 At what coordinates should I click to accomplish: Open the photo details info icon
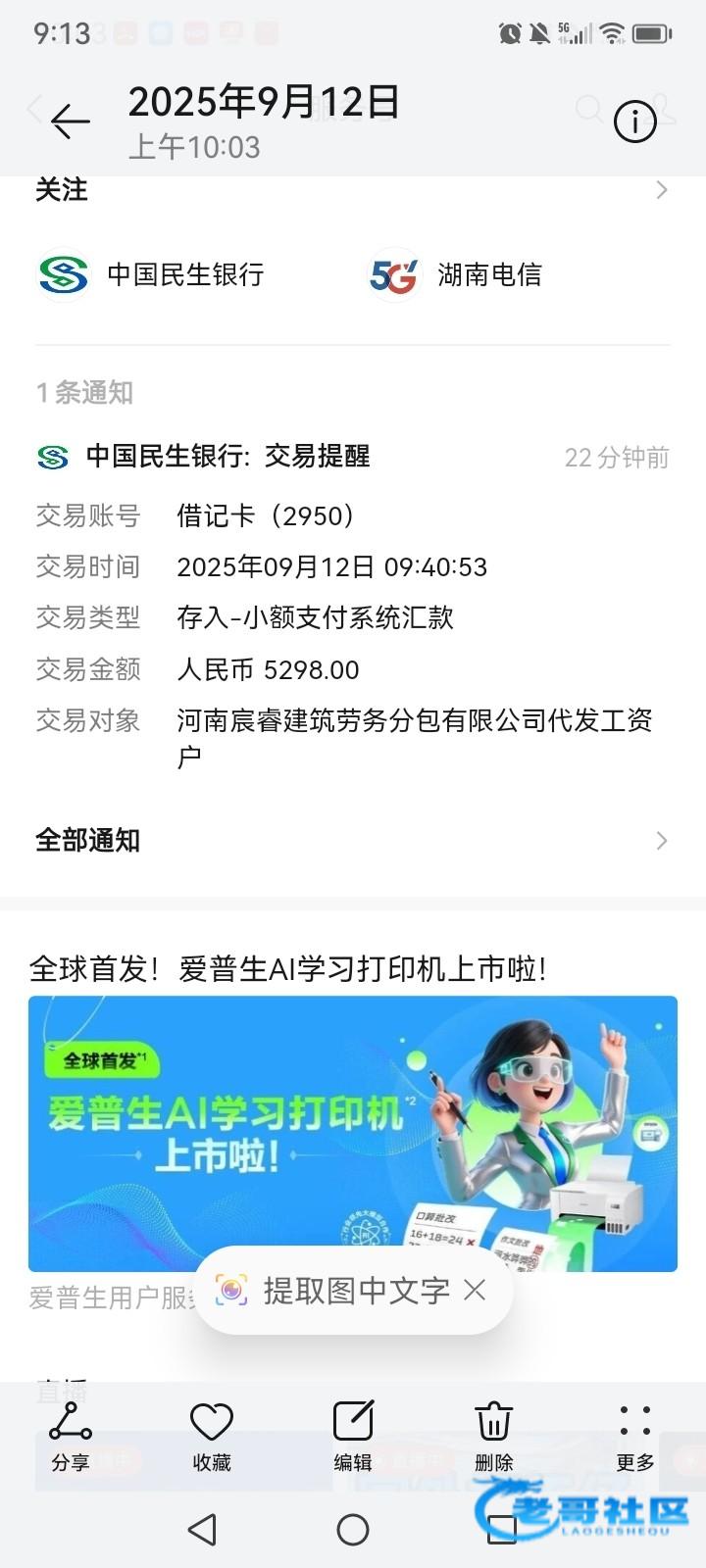pos(634,122)
